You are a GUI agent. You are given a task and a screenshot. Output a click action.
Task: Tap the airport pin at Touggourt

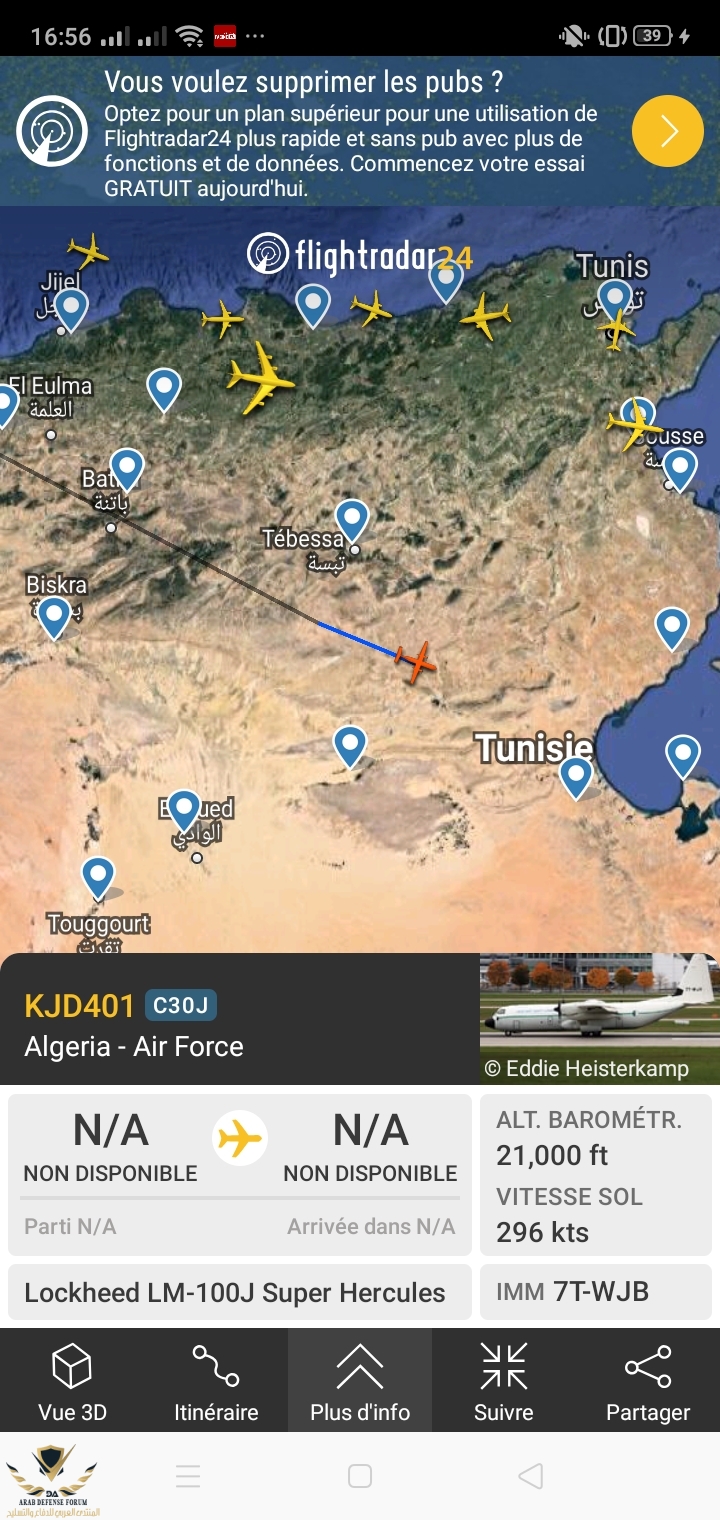point(98,876)
